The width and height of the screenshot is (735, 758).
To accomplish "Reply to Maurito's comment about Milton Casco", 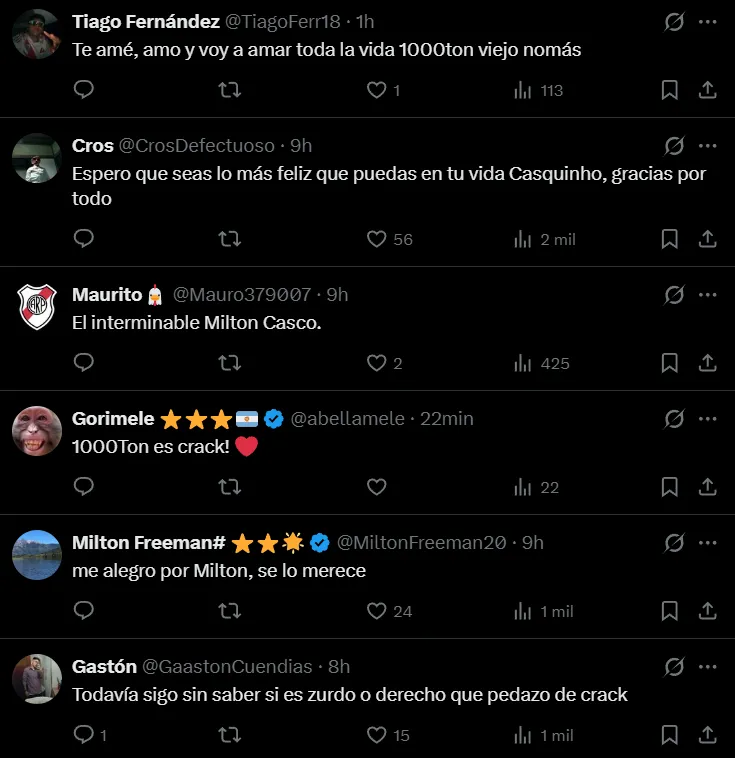I will pyautogui.click(x=85, y=363).
